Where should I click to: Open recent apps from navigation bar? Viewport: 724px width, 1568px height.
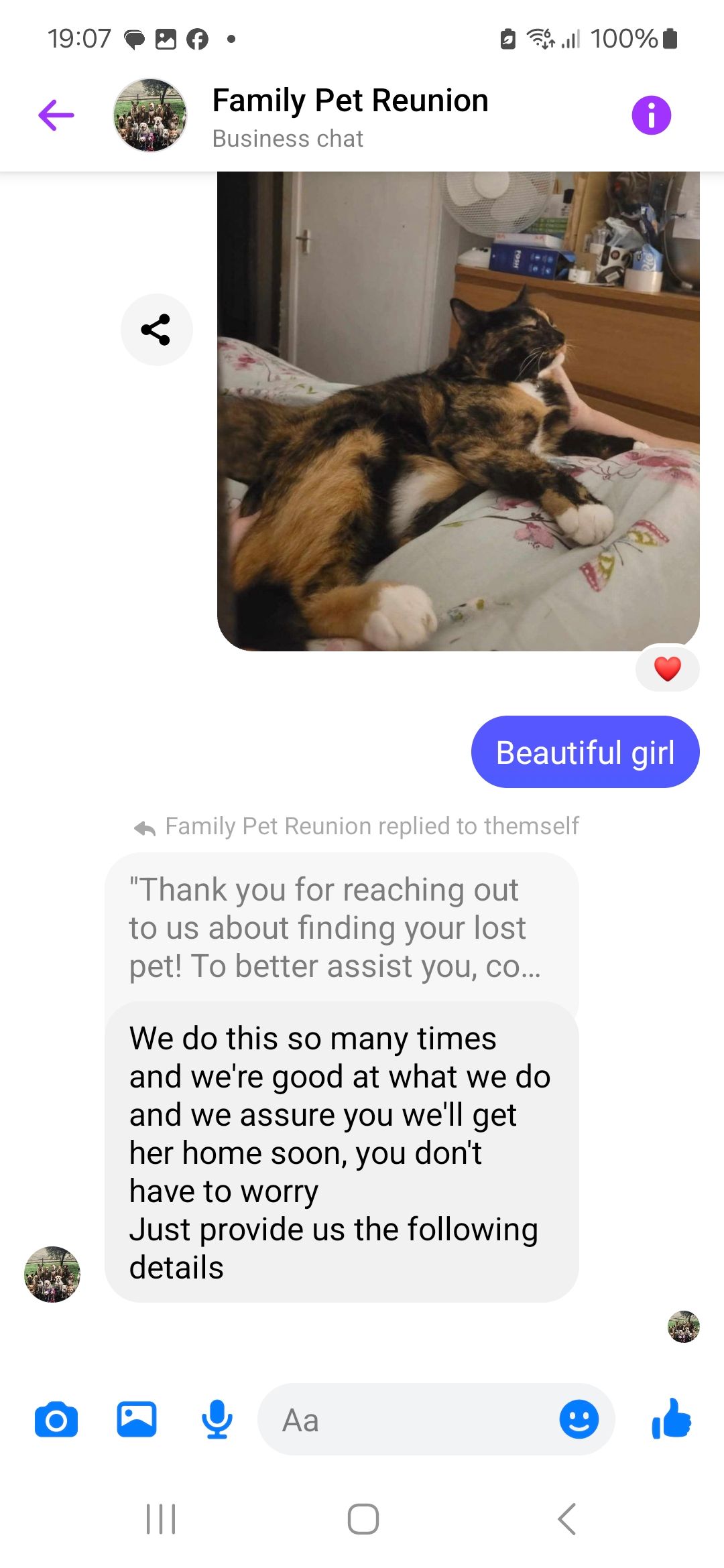pos(161,1518)
